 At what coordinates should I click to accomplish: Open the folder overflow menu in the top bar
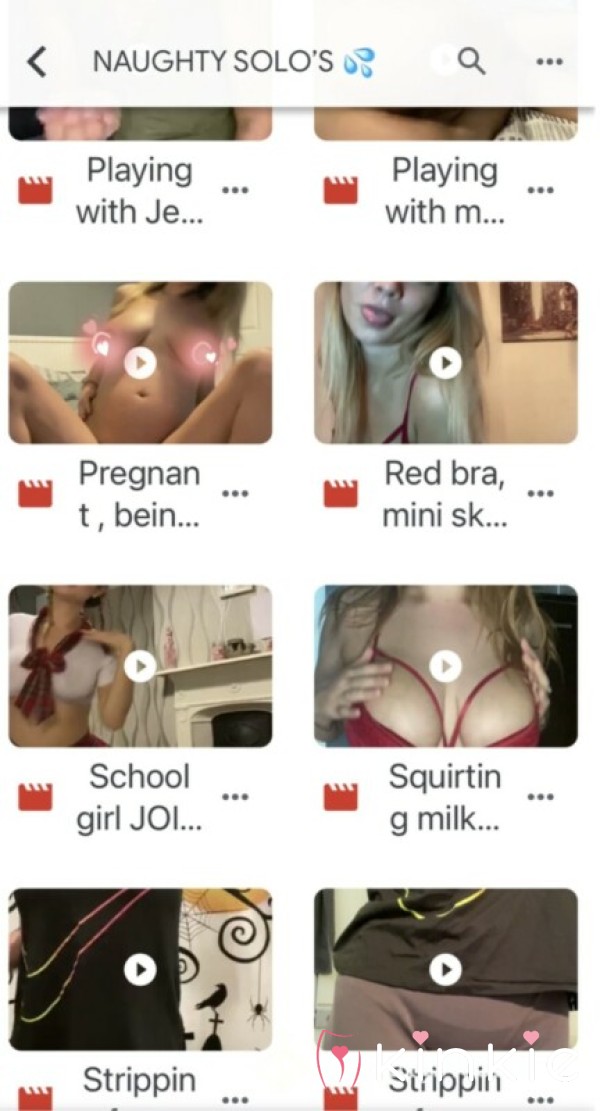click(x=549, y=62)
